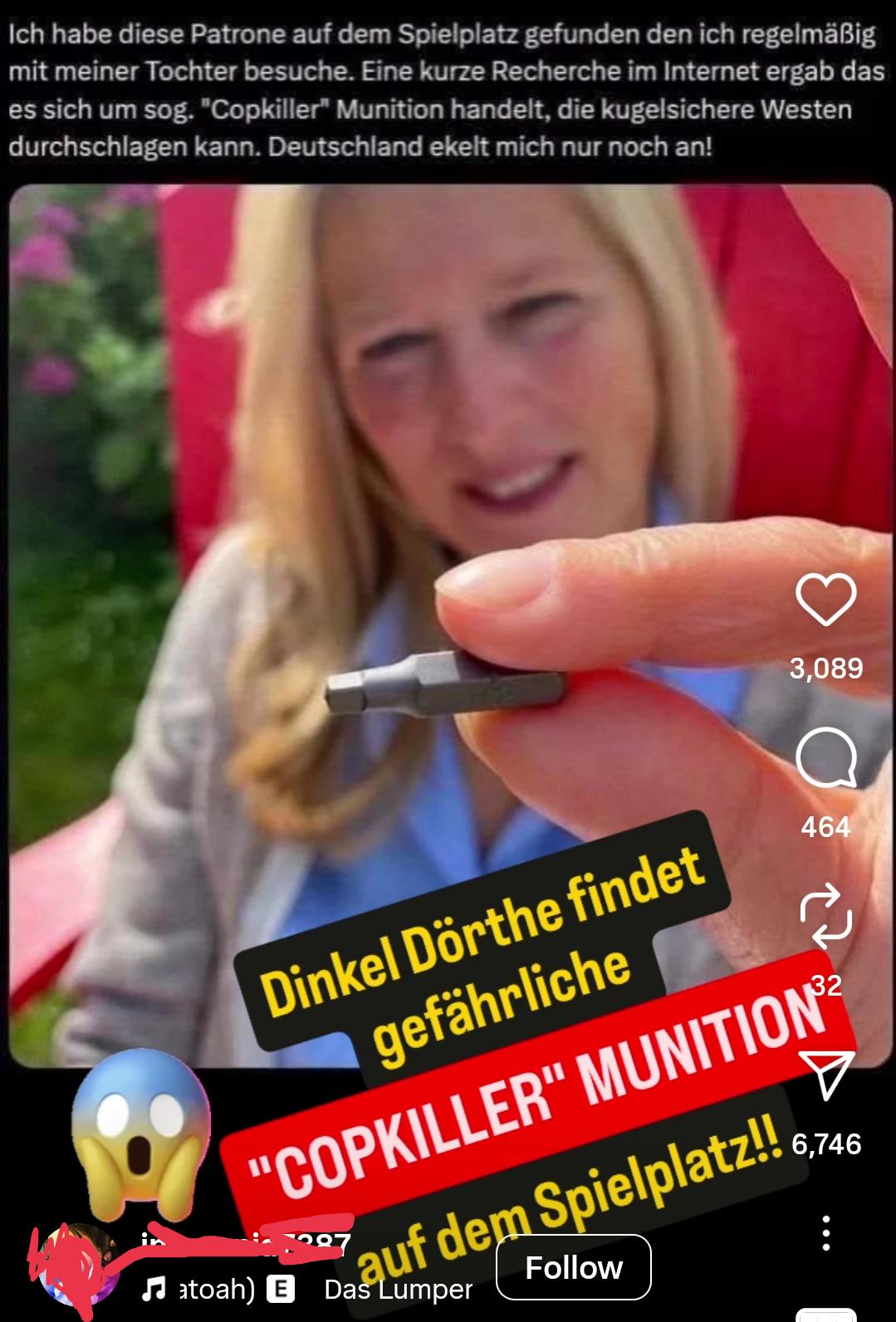Follow the reel's creator
This screenshot has height=1322, width=896.
click(573, 1267)
